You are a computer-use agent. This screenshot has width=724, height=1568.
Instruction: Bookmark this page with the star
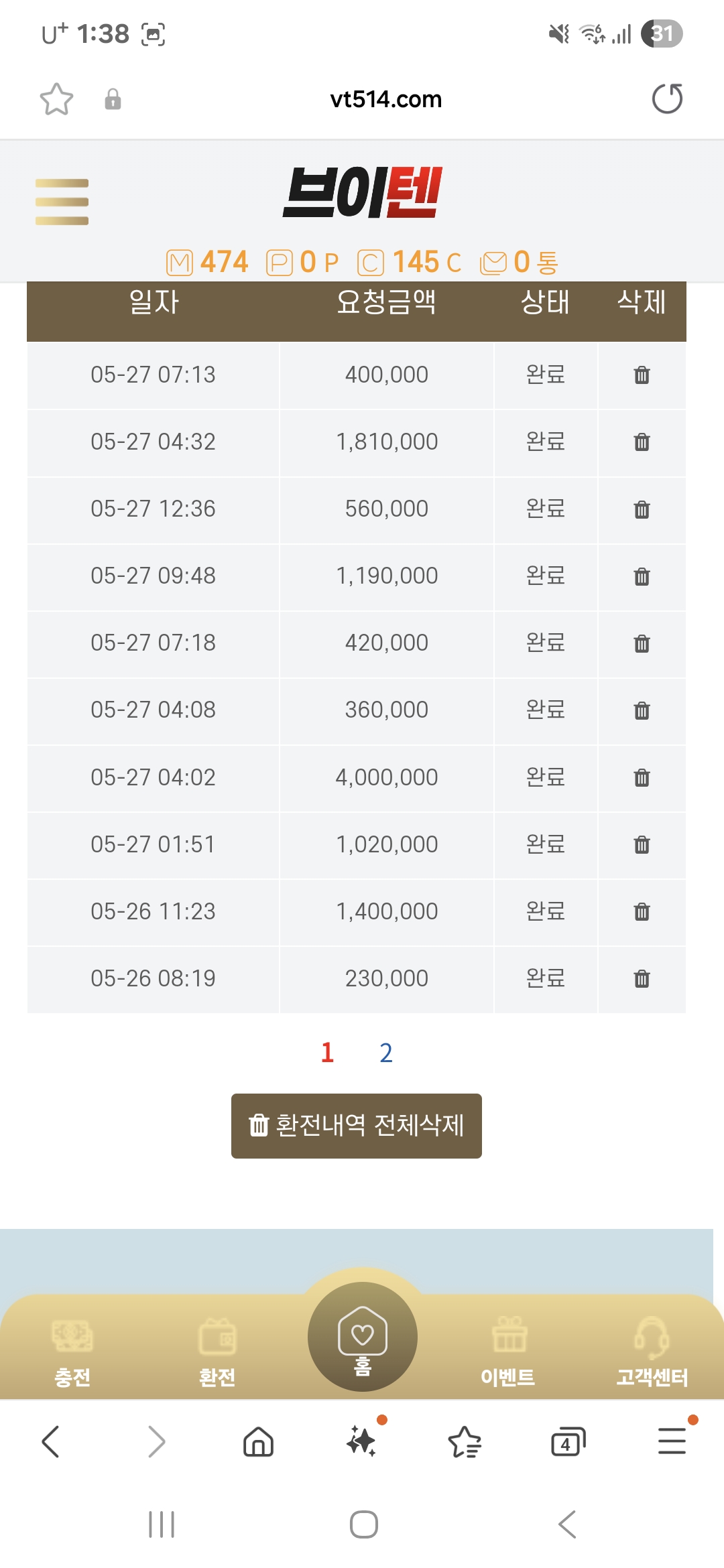56,99
